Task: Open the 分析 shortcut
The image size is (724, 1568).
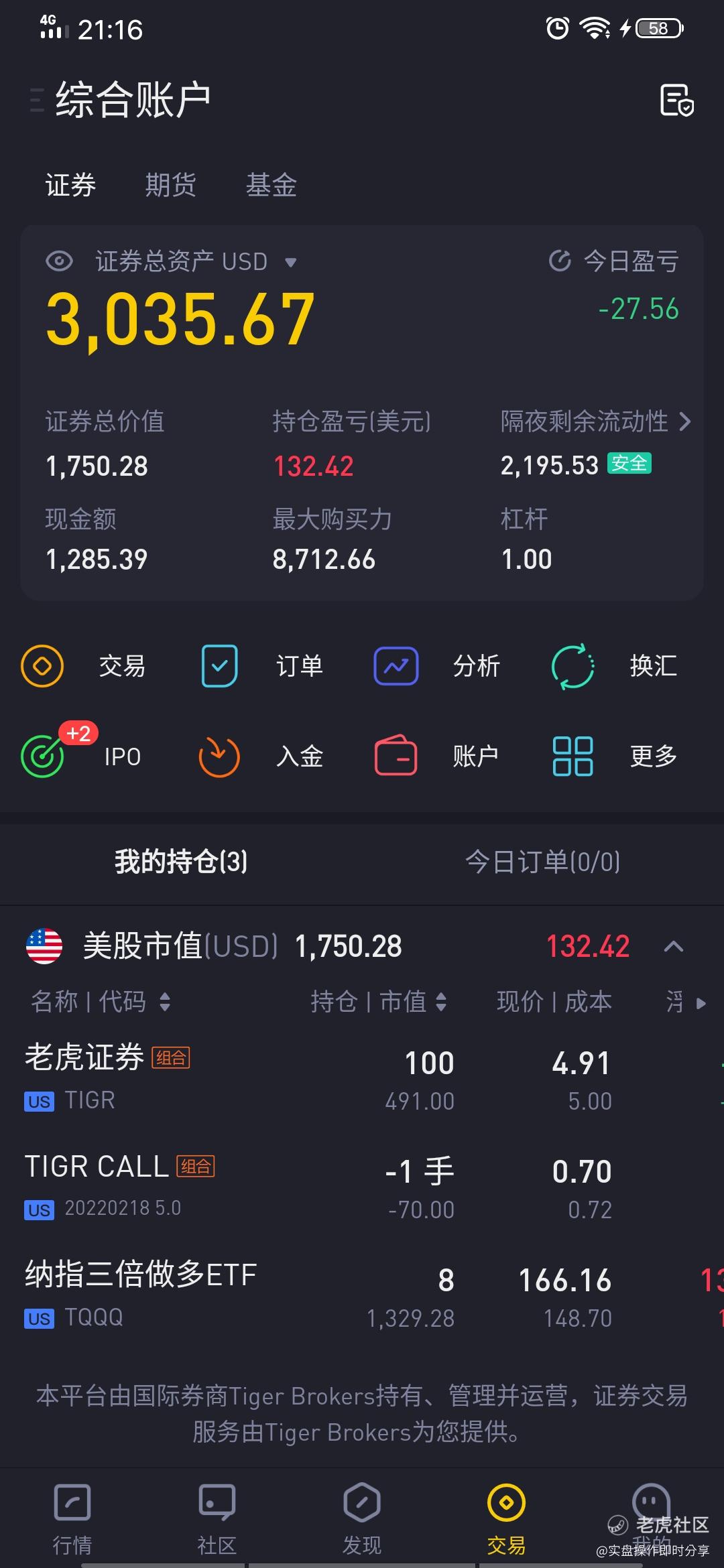Action: point(436,666)
